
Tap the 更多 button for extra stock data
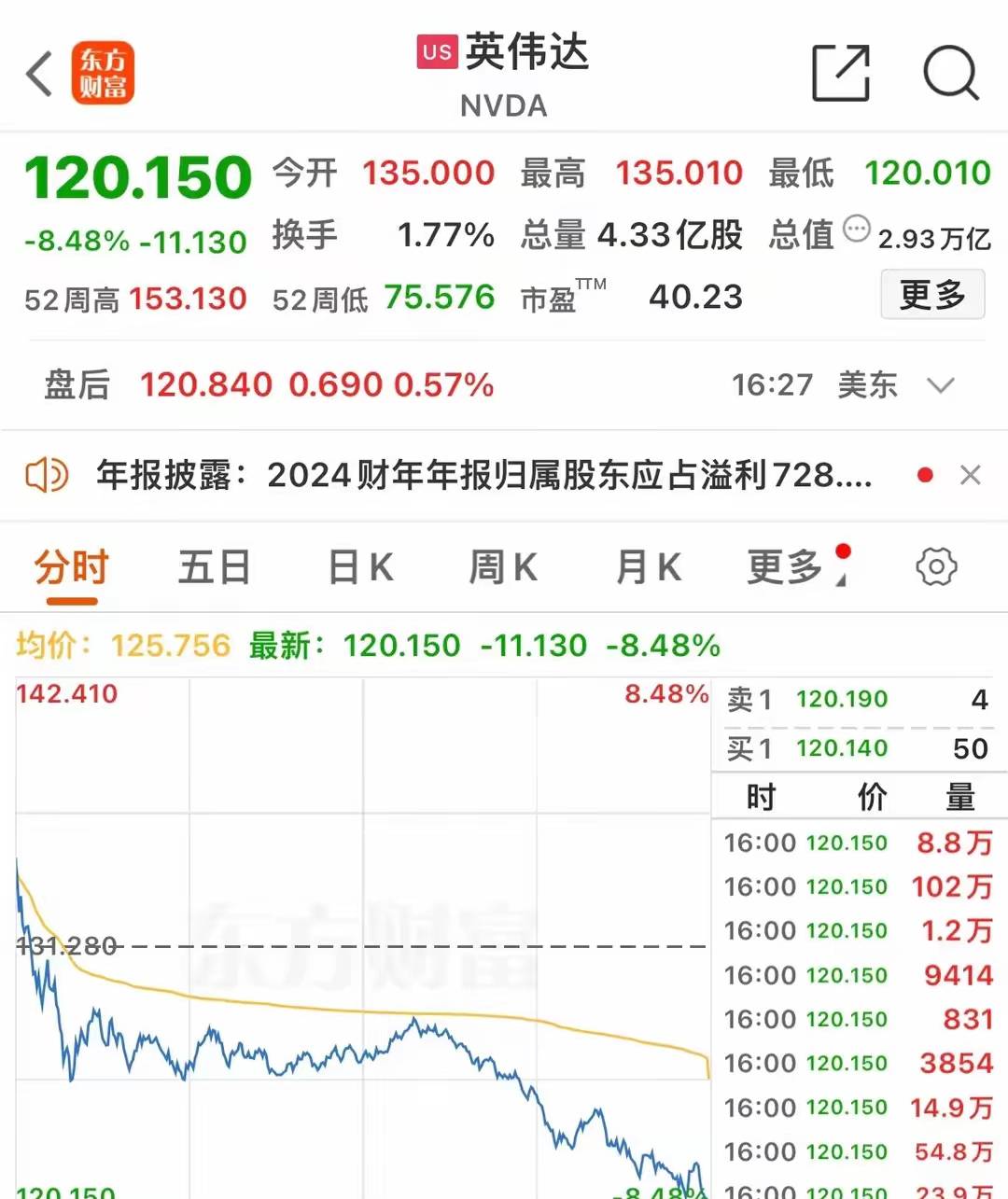click(932, 295)
